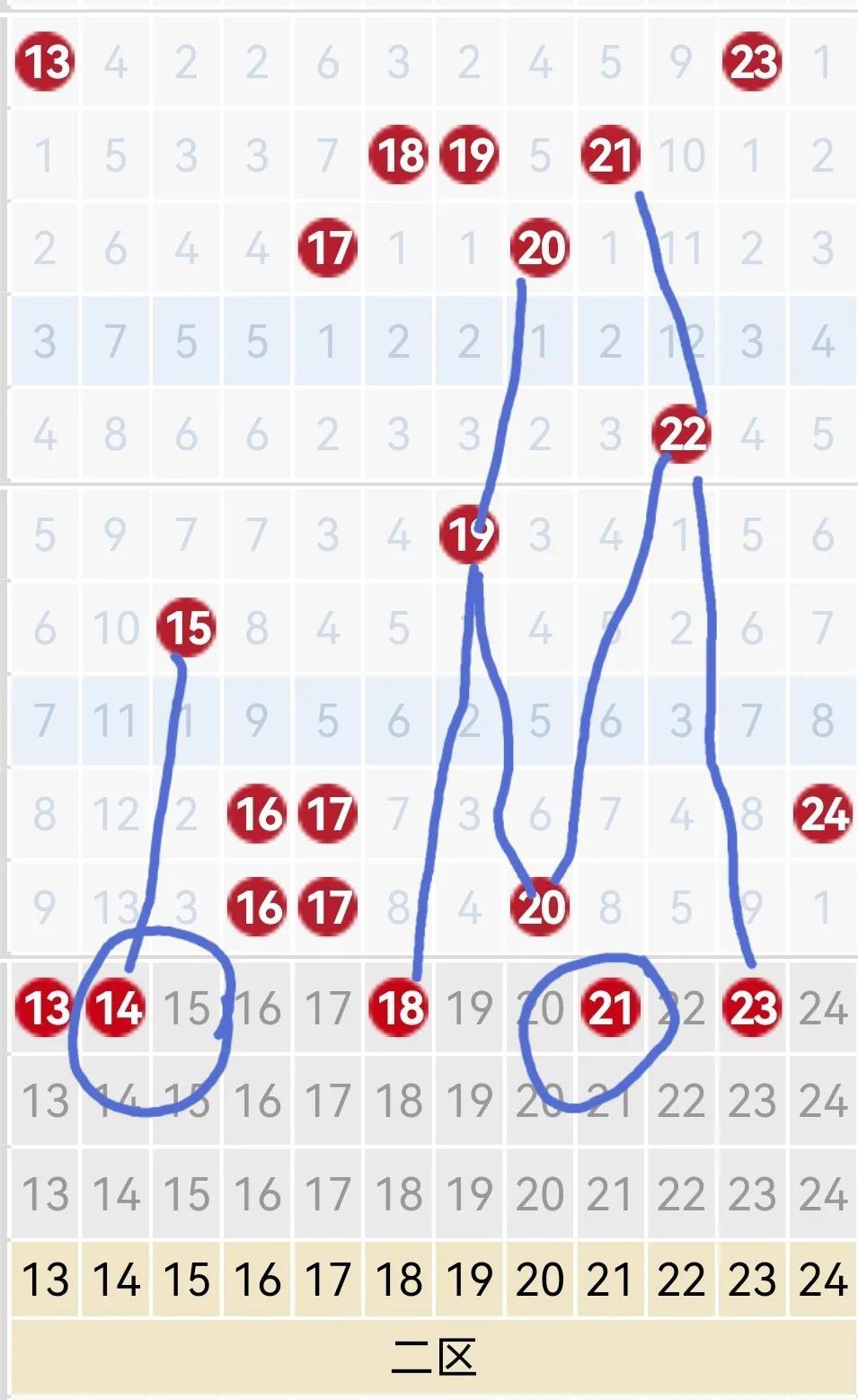Deselect red ball 13 in first pick row
Image resolution: width=858 pixels, height=1400 pixels.
(45, 1007)
